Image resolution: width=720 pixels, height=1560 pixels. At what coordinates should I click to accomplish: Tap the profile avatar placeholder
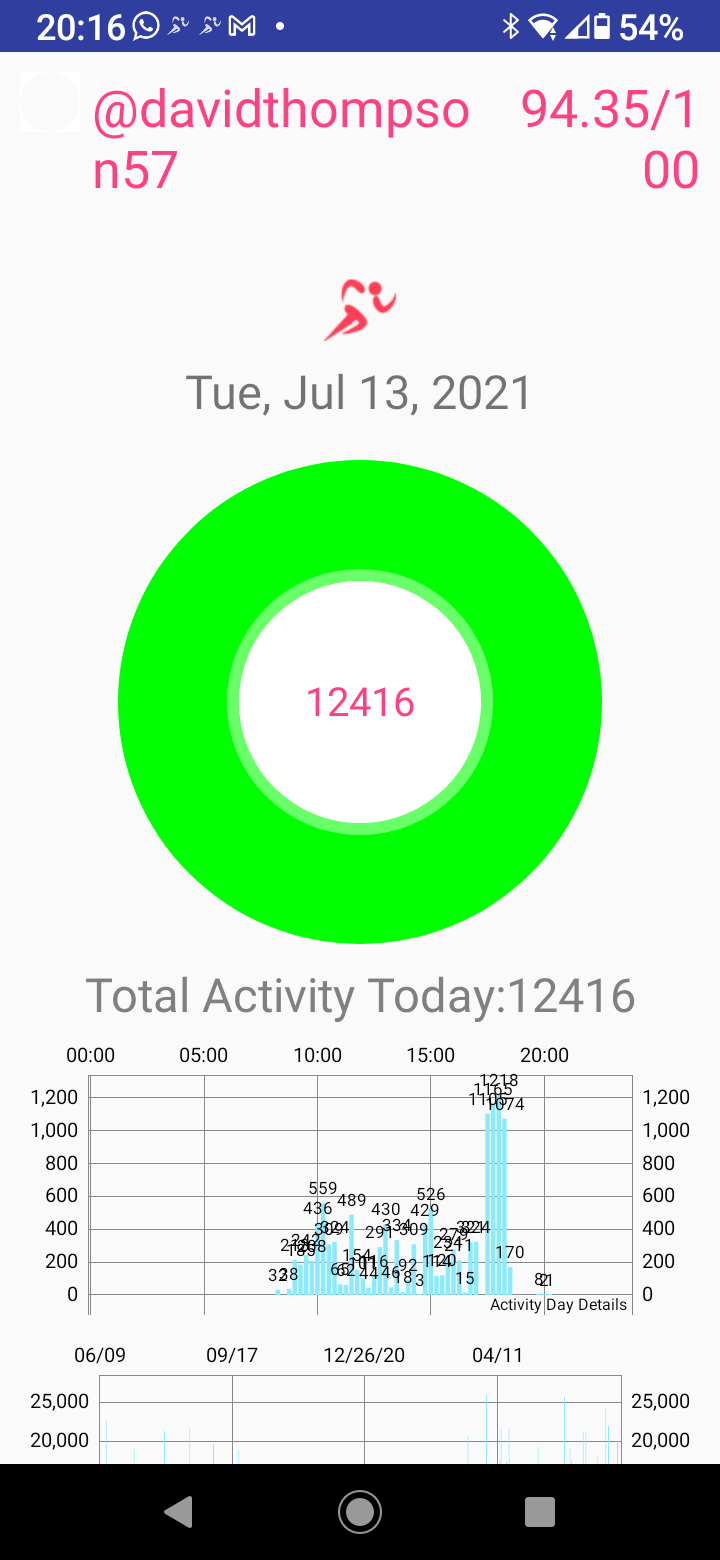(x=49, y=101)
